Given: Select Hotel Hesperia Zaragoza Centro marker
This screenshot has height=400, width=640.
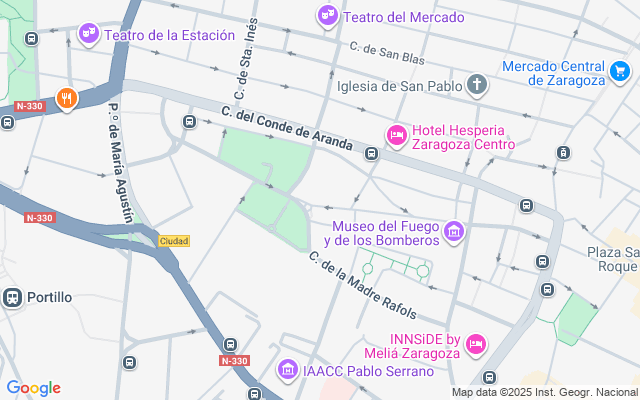Looking at the screenshot, I should tap(397, 135).
